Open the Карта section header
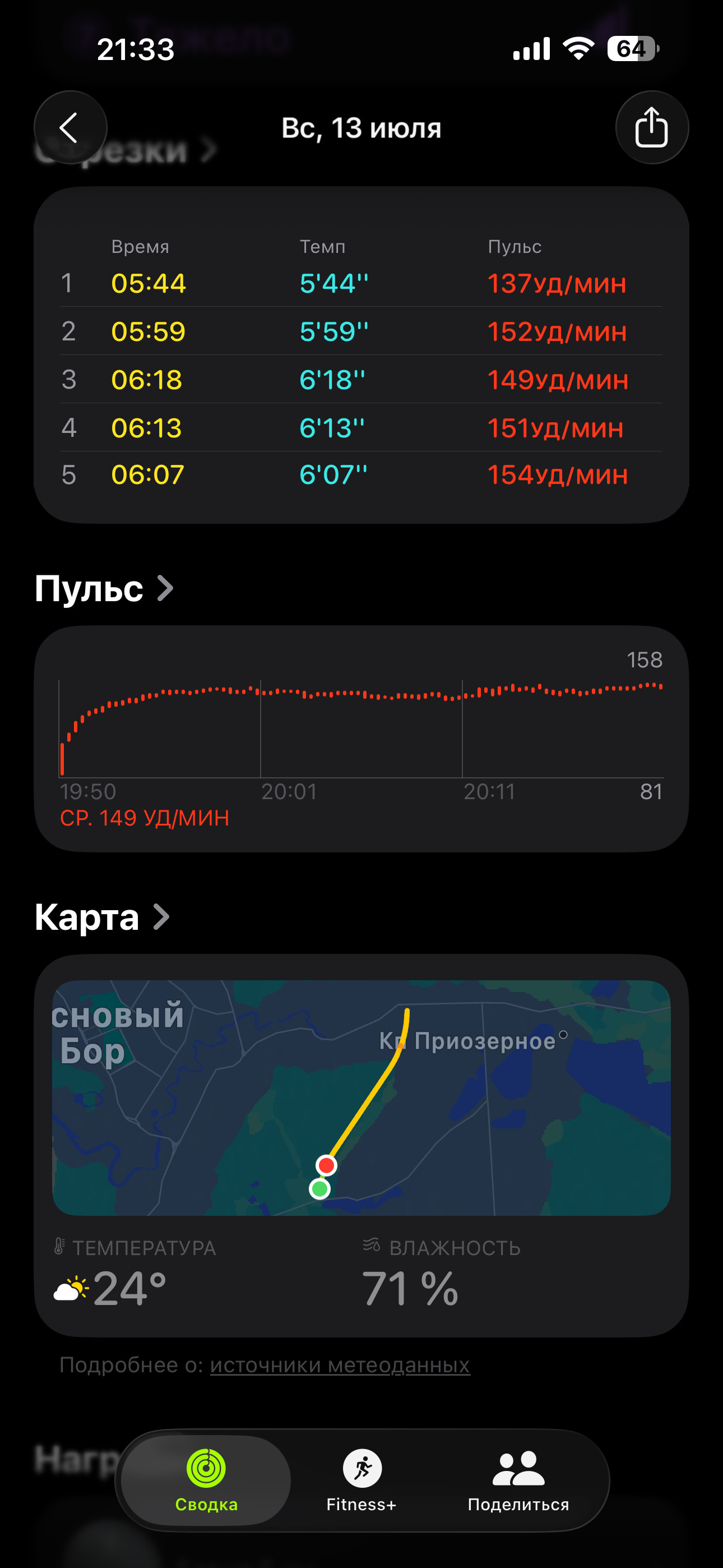 (x=102, y=917)
